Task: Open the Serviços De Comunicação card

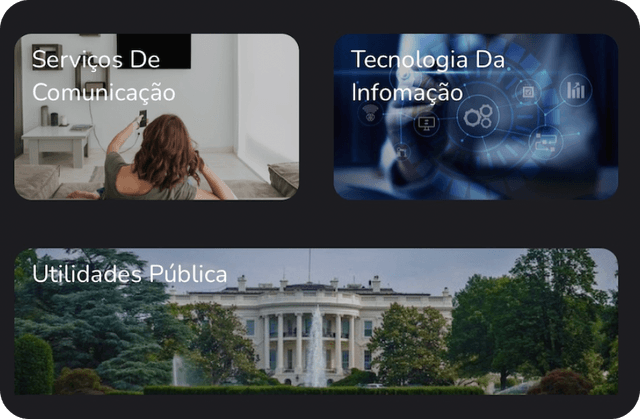Action: [156, 117]
